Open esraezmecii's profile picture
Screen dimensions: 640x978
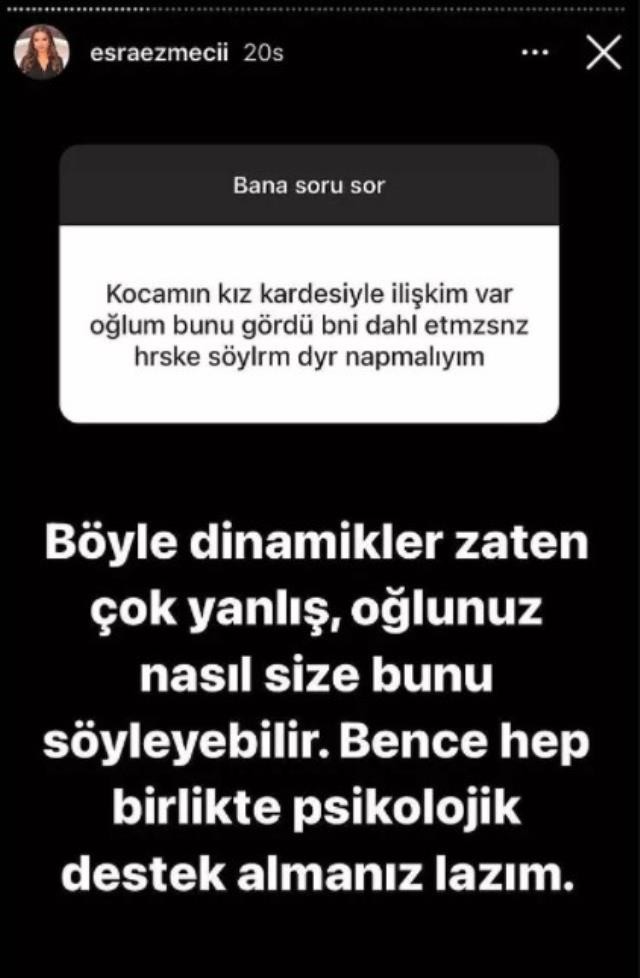pos(41,52)
